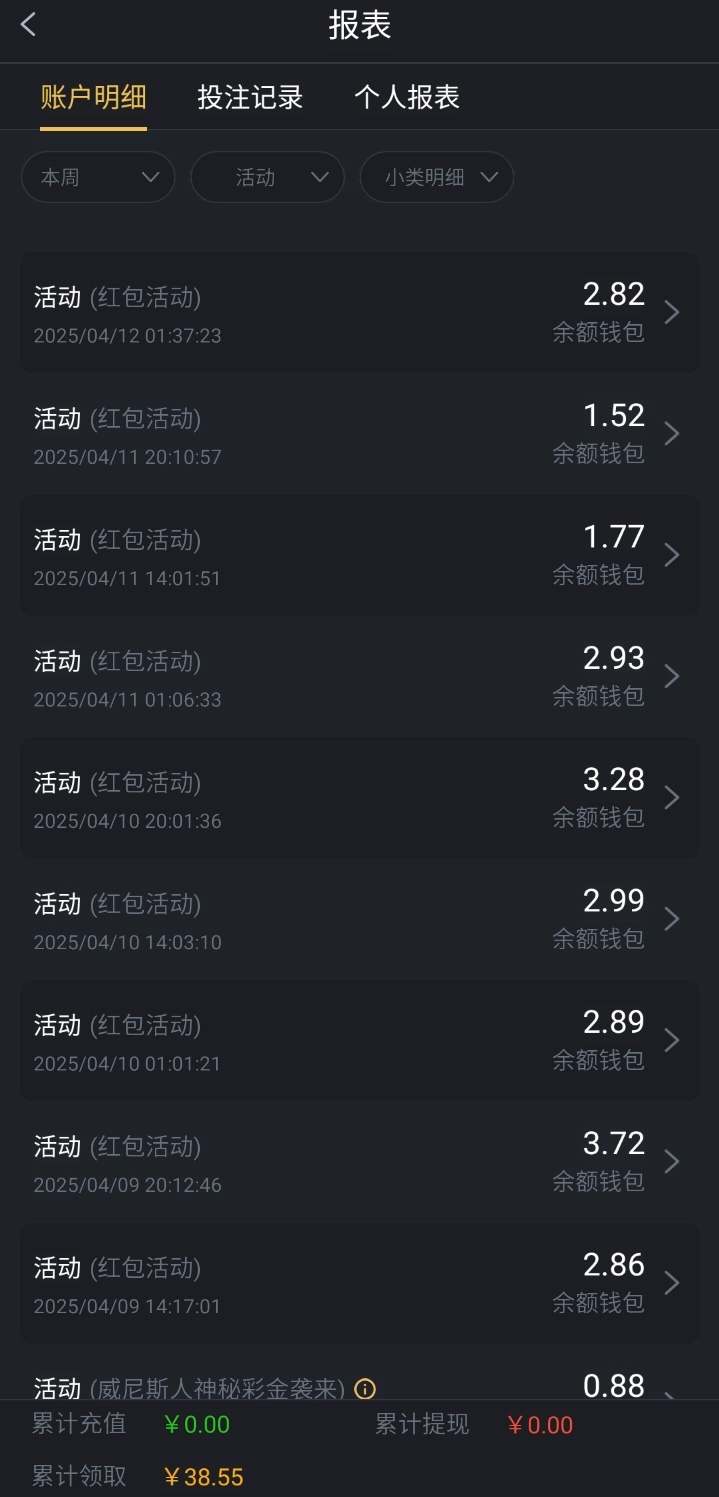Open the 2.93 record from 04/11 01:06:33

[359, 677]
